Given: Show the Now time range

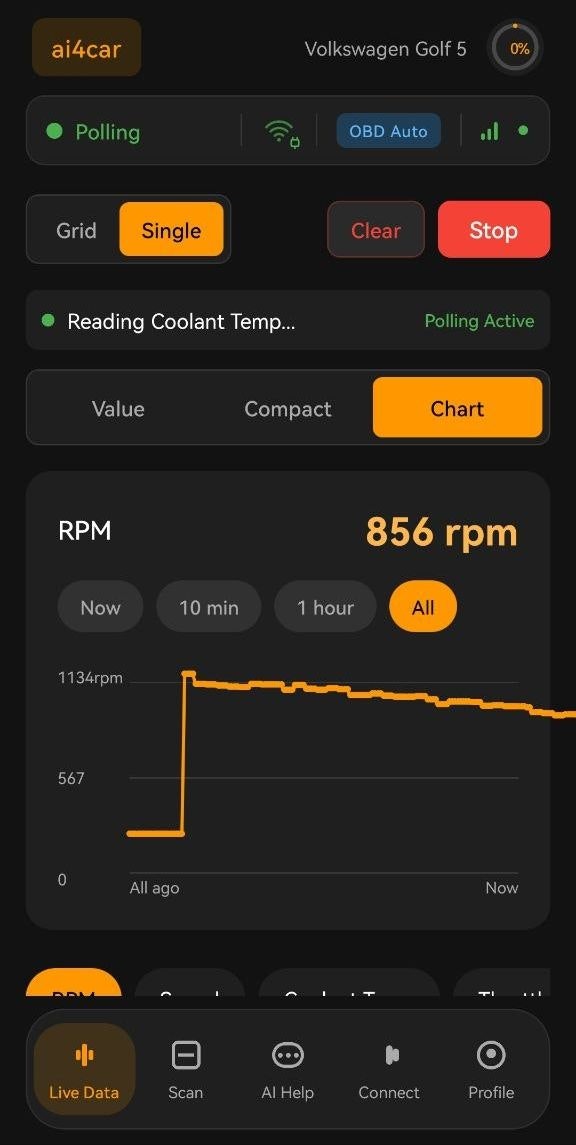Looking at the screenshot, I should click(100, 607).
